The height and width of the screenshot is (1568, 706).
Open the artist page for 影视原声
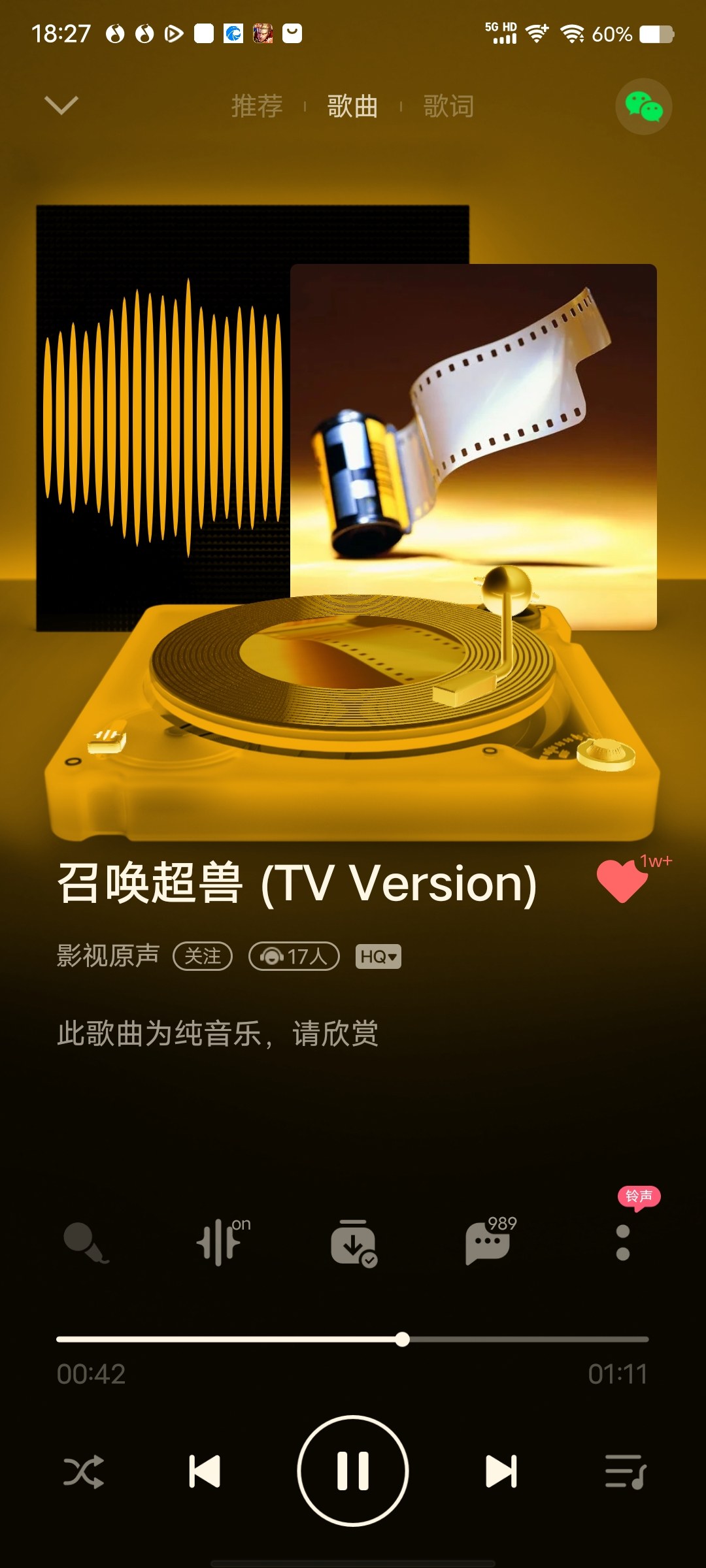tap(108, 955)
